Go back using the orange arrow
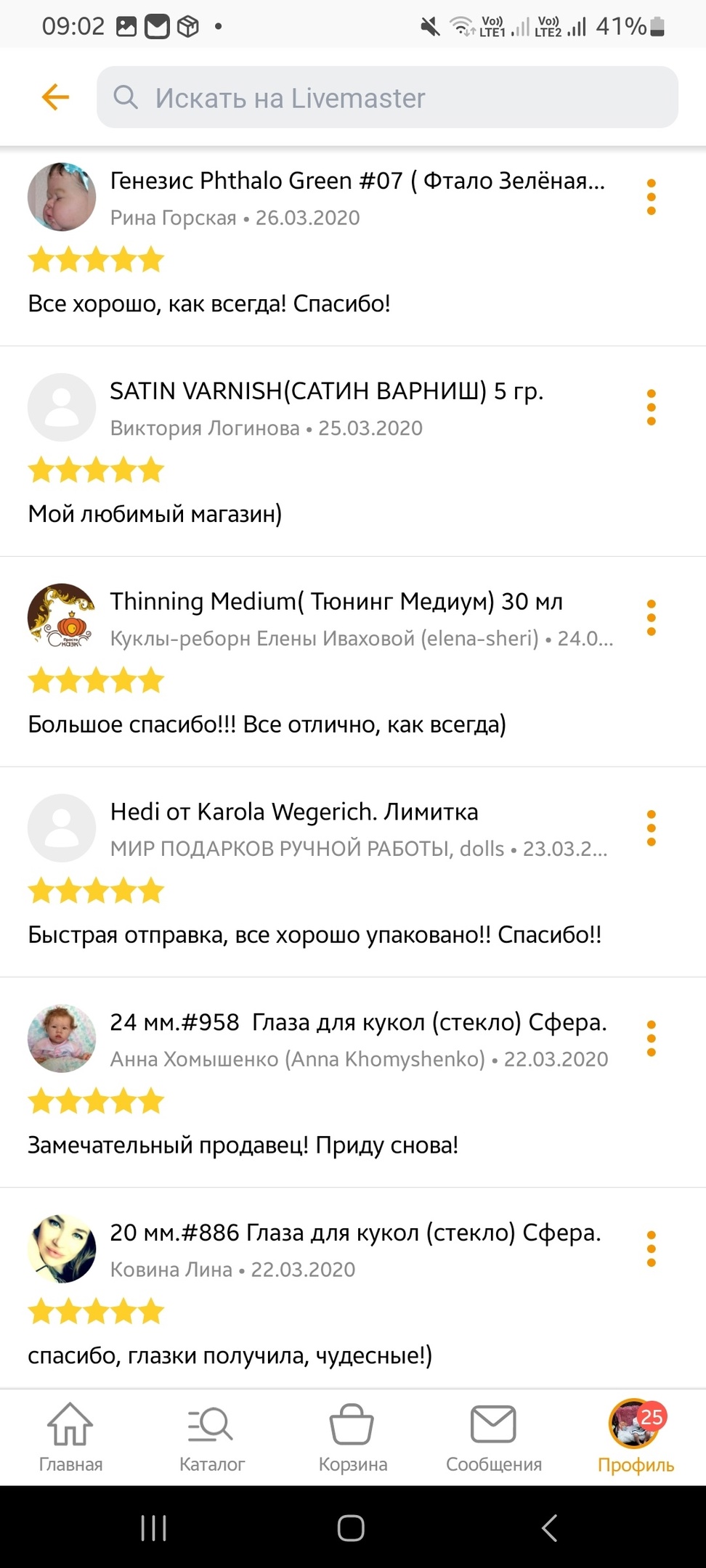The height and width of the screenshot is (1568, 706). click(x=55, y=97)
